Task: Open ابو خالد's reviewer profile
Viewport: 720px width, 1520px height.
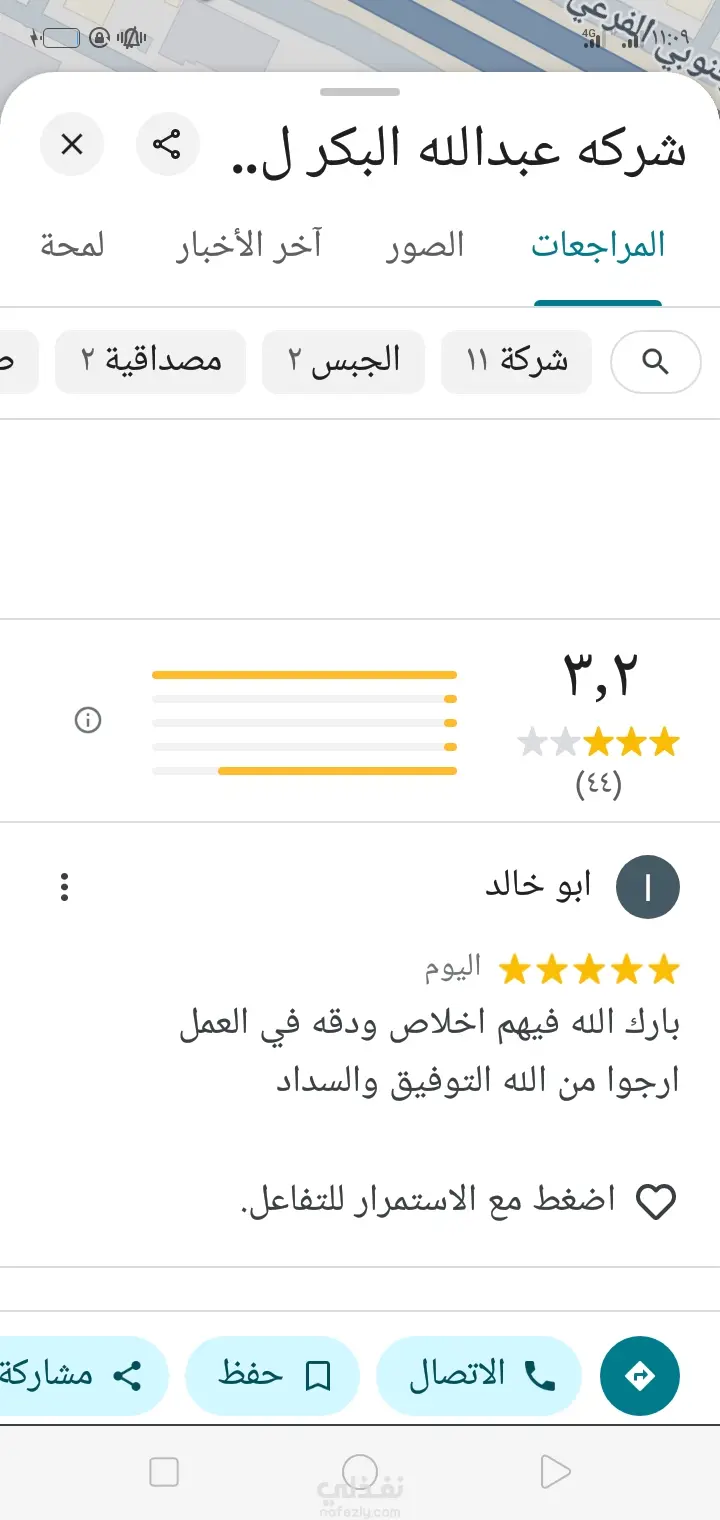Action: [647, 887]
